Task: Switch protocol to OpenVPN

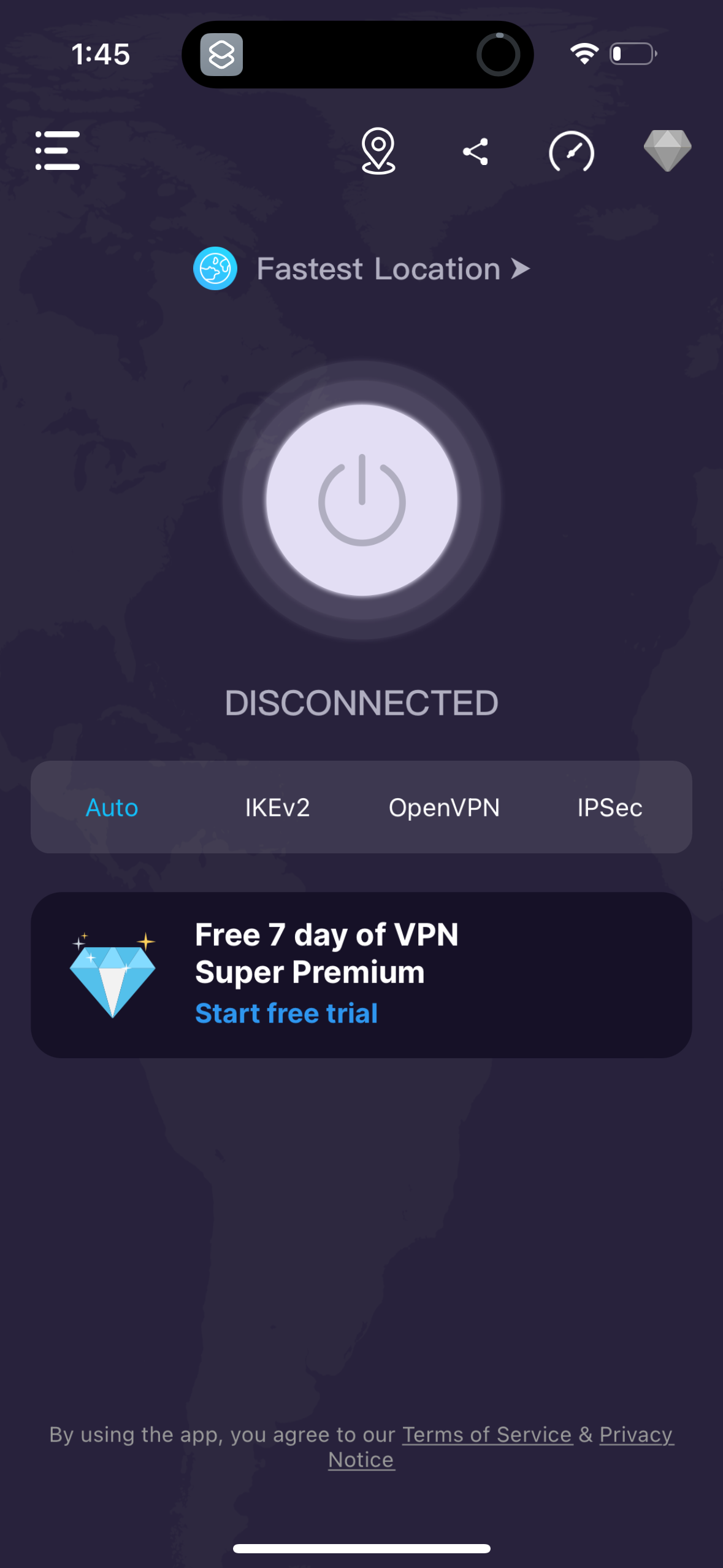Action: [x=445, y=808]
